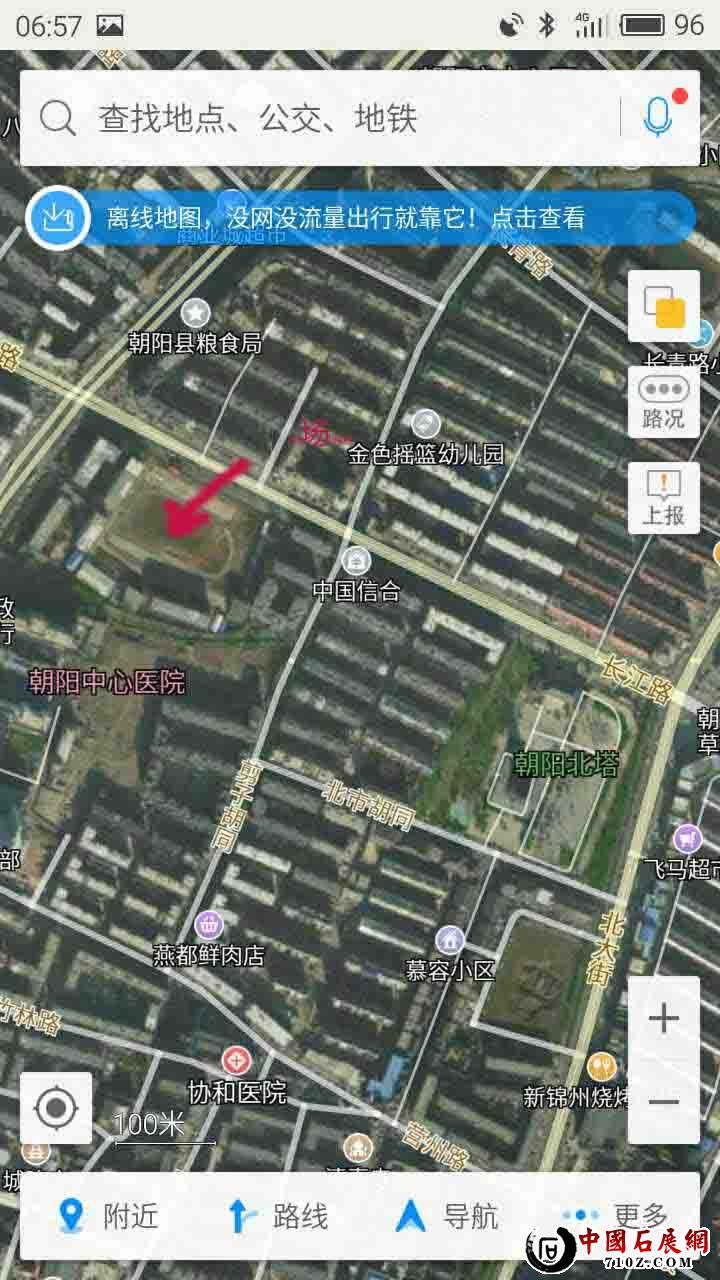Start voice search with the microphone

coord(657,118)
